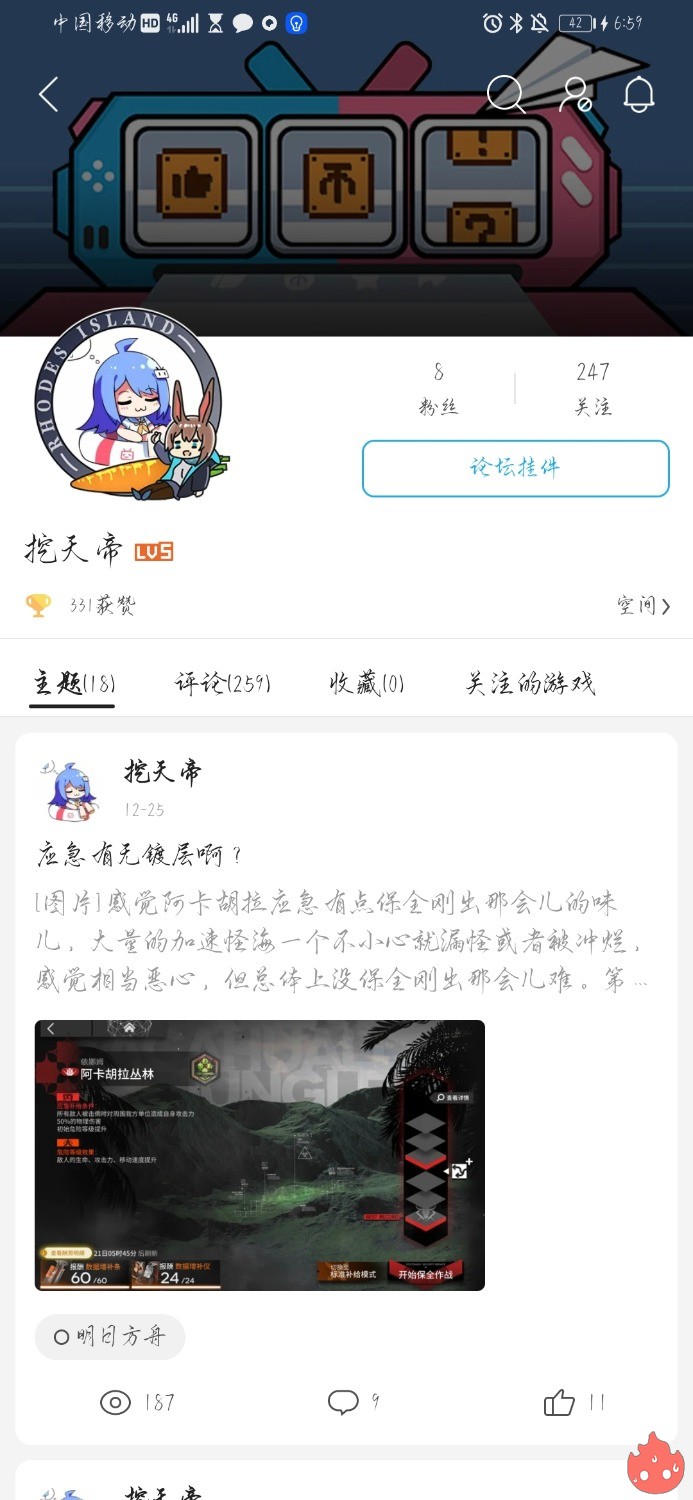Screen dimensions: 693x1500
Task: Go back using the top-left arrow
Action: coord(48,95)
